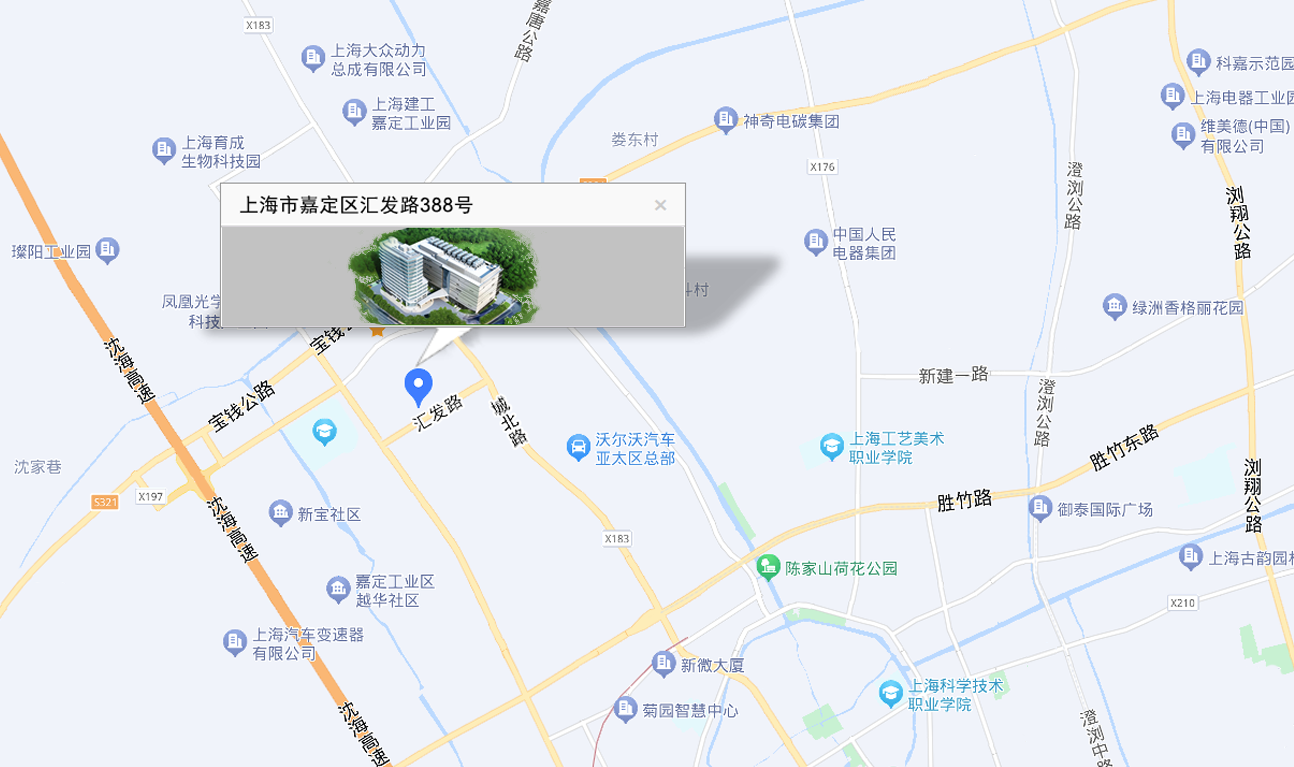Select the 沃尔沃汽车亚太区总部 map marker
This screenshot has width=1294, height=767.
pyautogui.click(x=578, y=446)
